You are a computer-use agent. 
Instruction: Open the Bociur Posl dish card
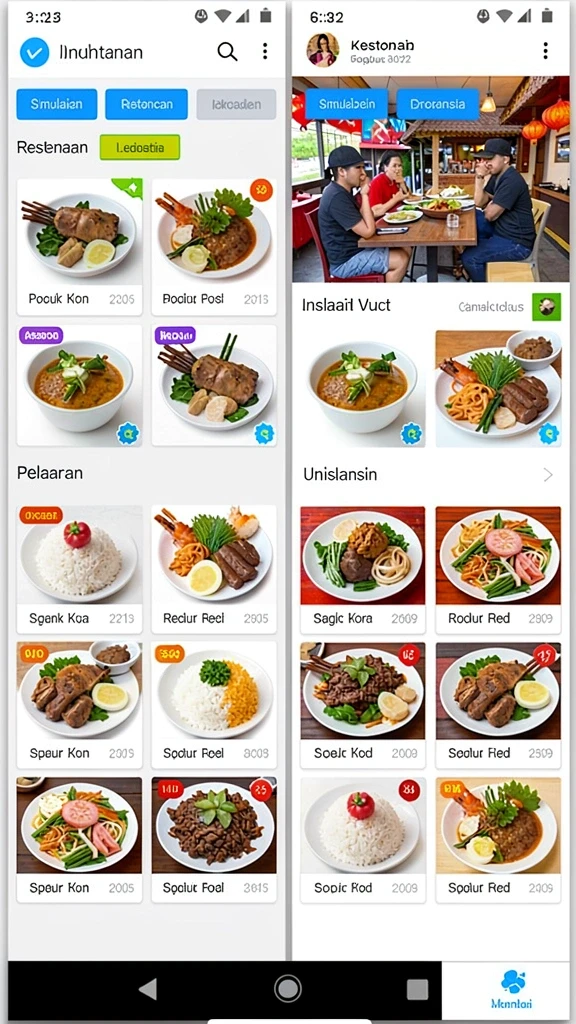tap(214, 246)
